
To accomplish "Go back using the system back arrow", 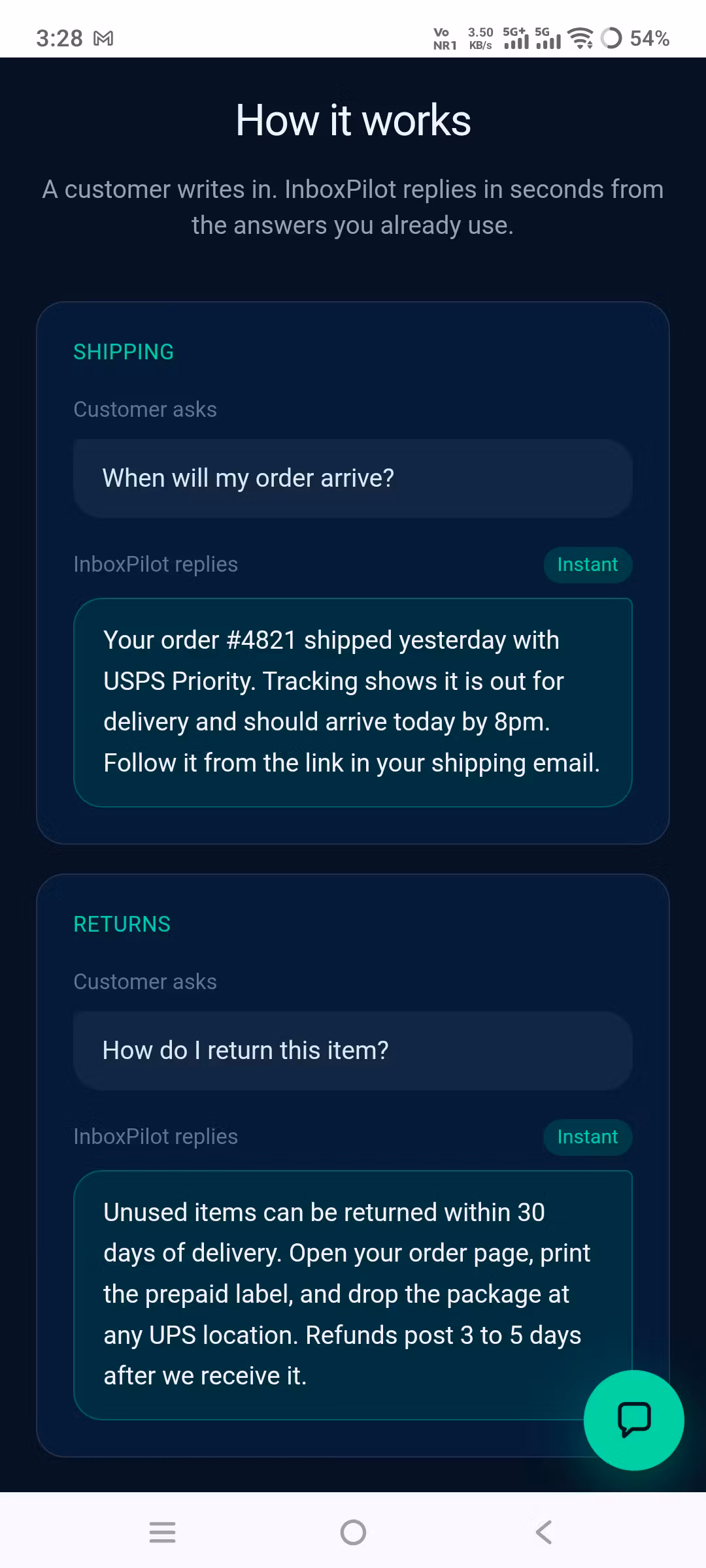I will pyautogui.click(x=543, y=1532).
